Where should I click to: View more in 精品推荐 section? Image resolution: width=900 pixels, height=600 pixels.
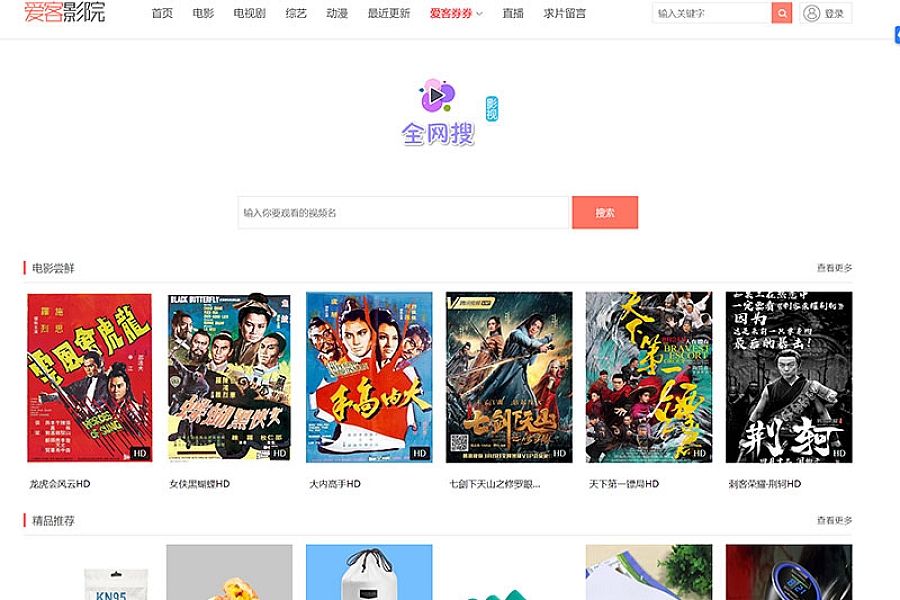coord(834,521)
